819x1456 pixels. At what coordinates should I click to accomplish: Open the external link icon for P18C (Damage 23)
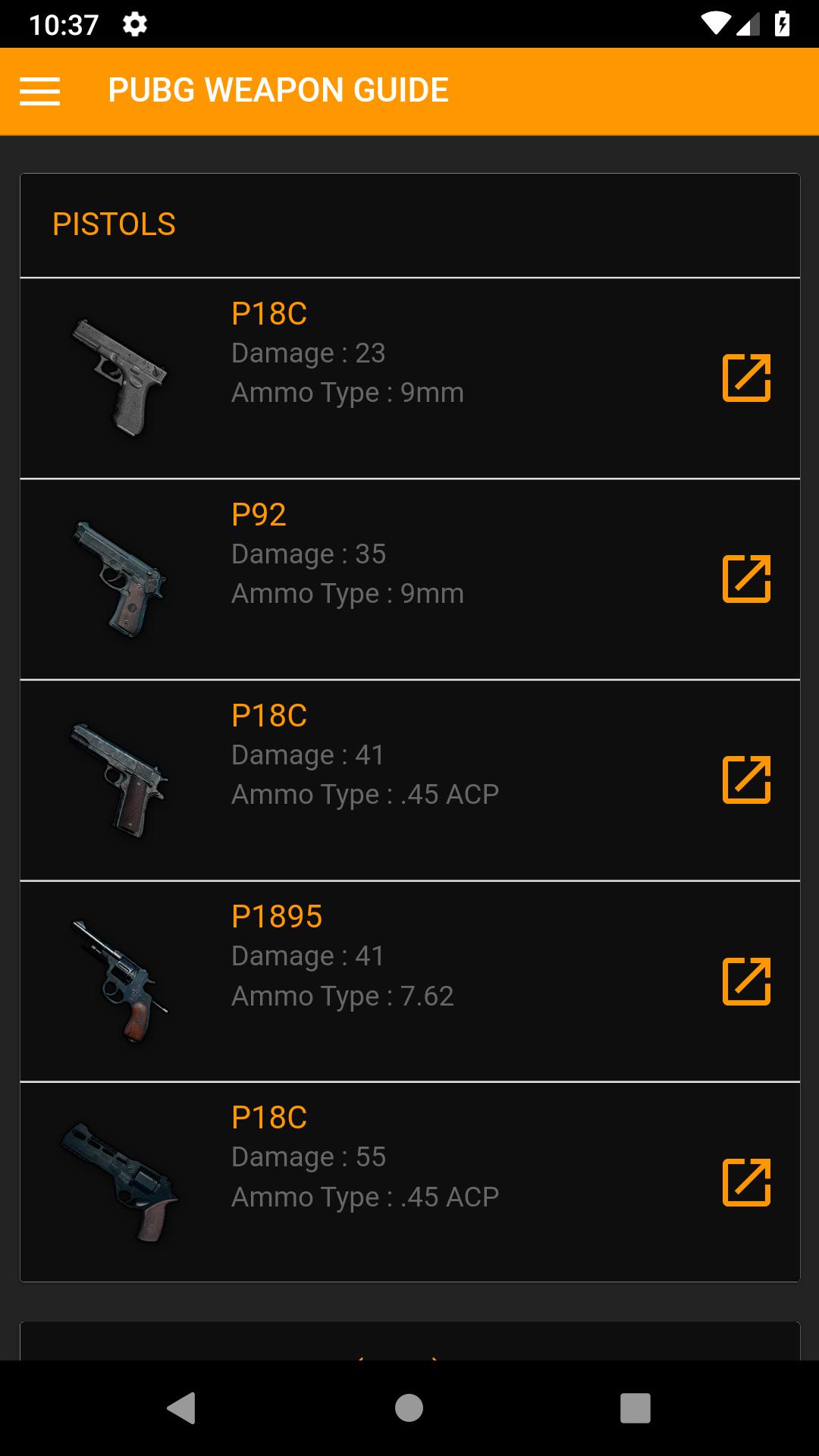[x=747, y=377]
